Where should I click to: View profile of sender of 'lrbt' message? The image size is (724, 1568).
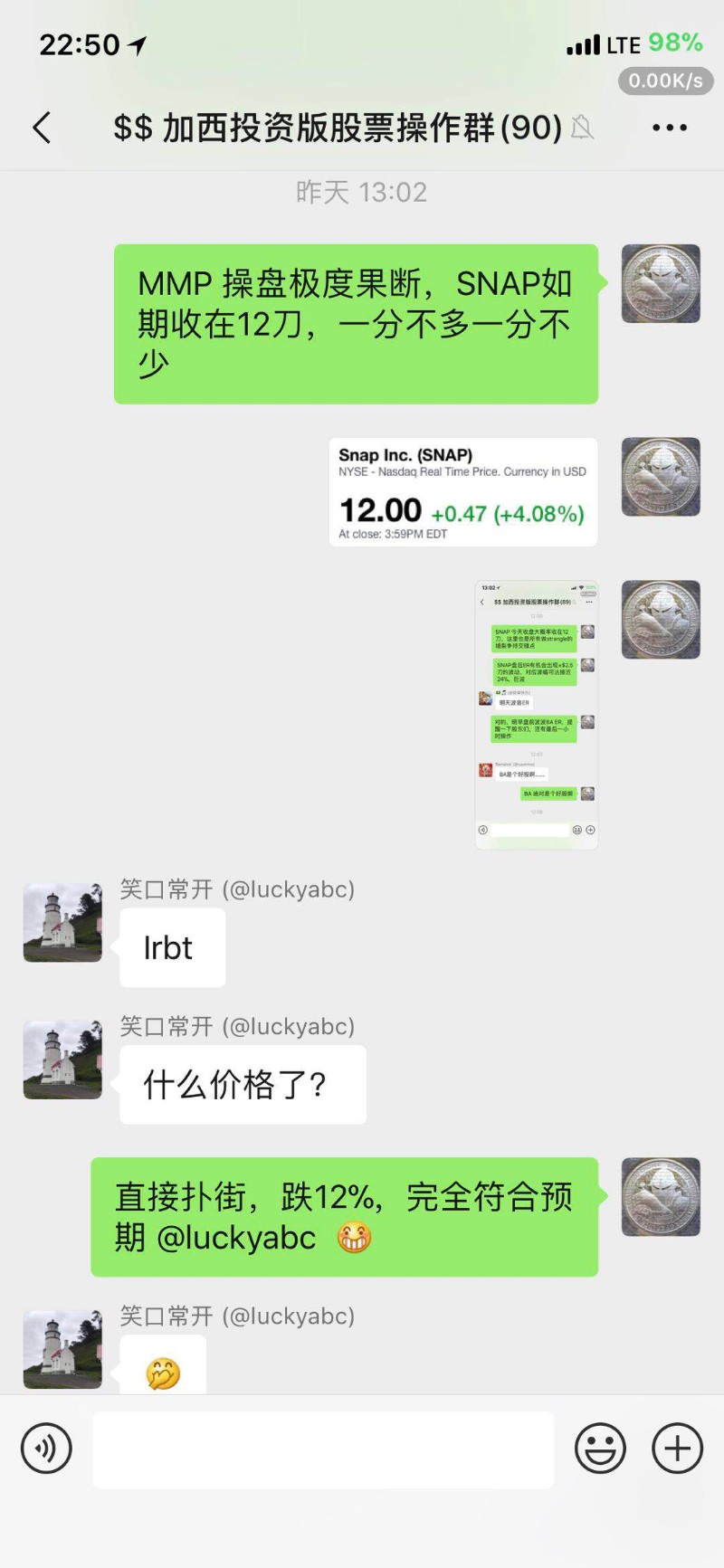(x=62, y=923)
